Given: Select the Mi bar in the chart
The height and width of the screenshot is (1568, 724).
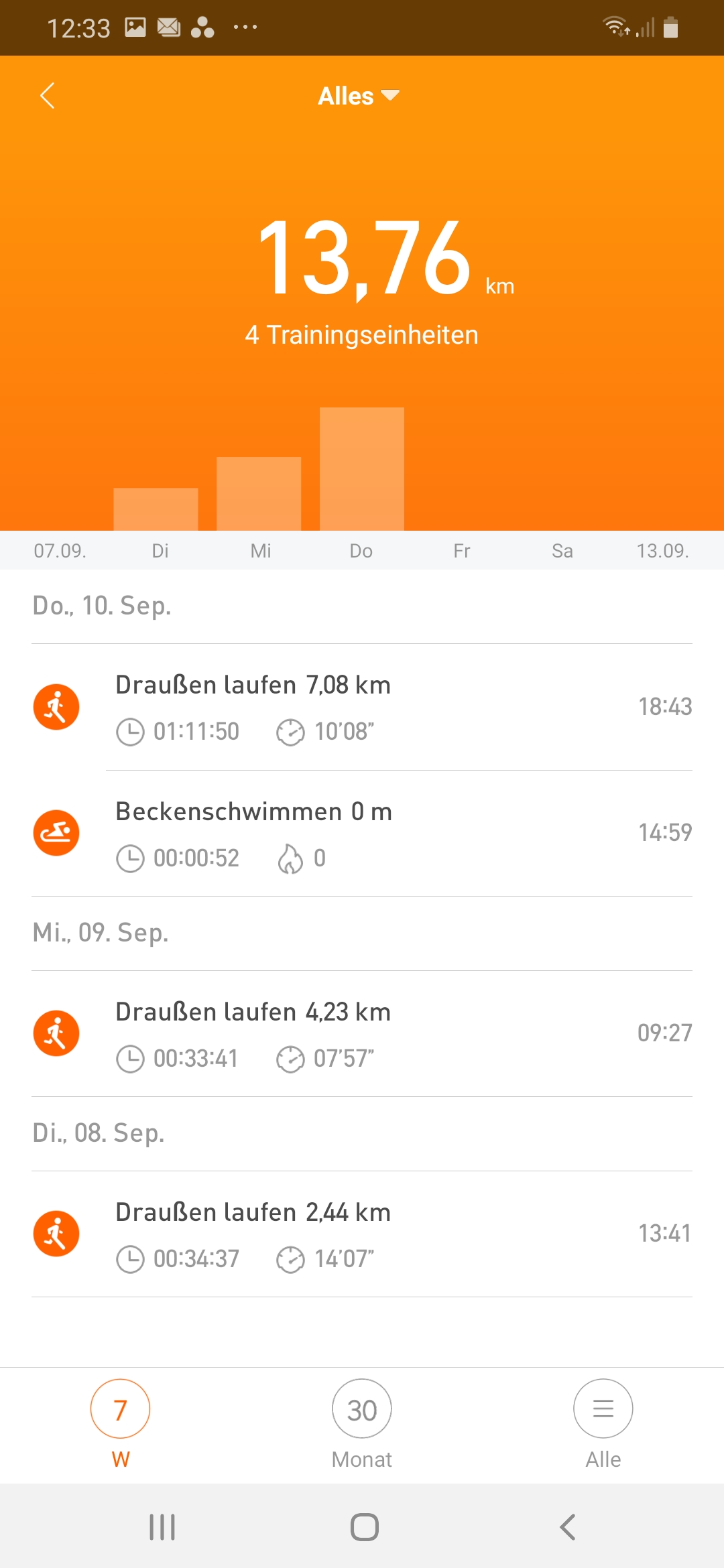Looking at the screenshot, I should point(259,494).
